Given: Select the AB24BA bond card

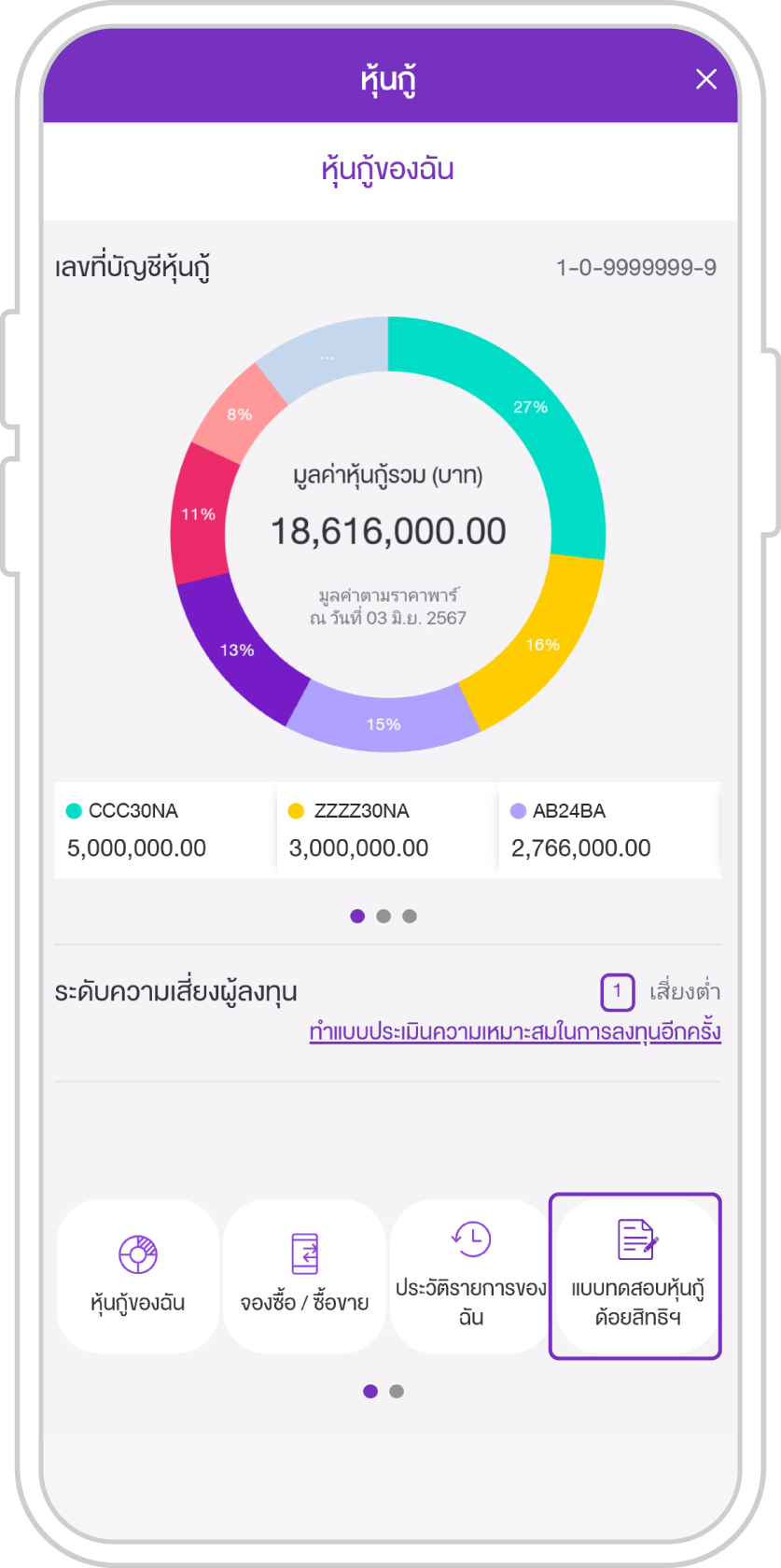Looking at the screenshot, I should pyautogui.click(x=608, y=830).
